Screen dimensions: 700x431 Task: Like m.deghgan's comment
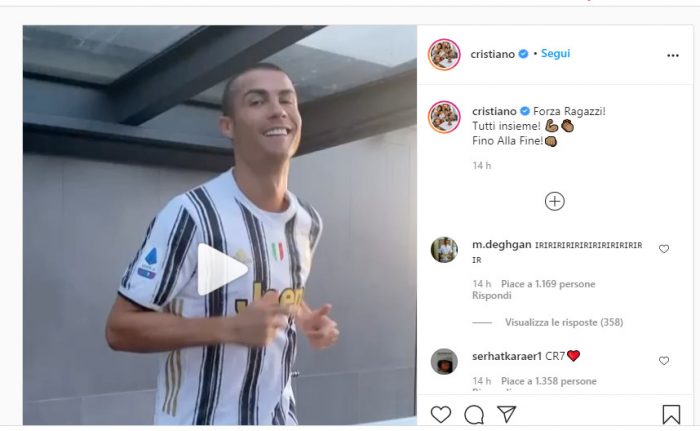[x=663, y=249]
